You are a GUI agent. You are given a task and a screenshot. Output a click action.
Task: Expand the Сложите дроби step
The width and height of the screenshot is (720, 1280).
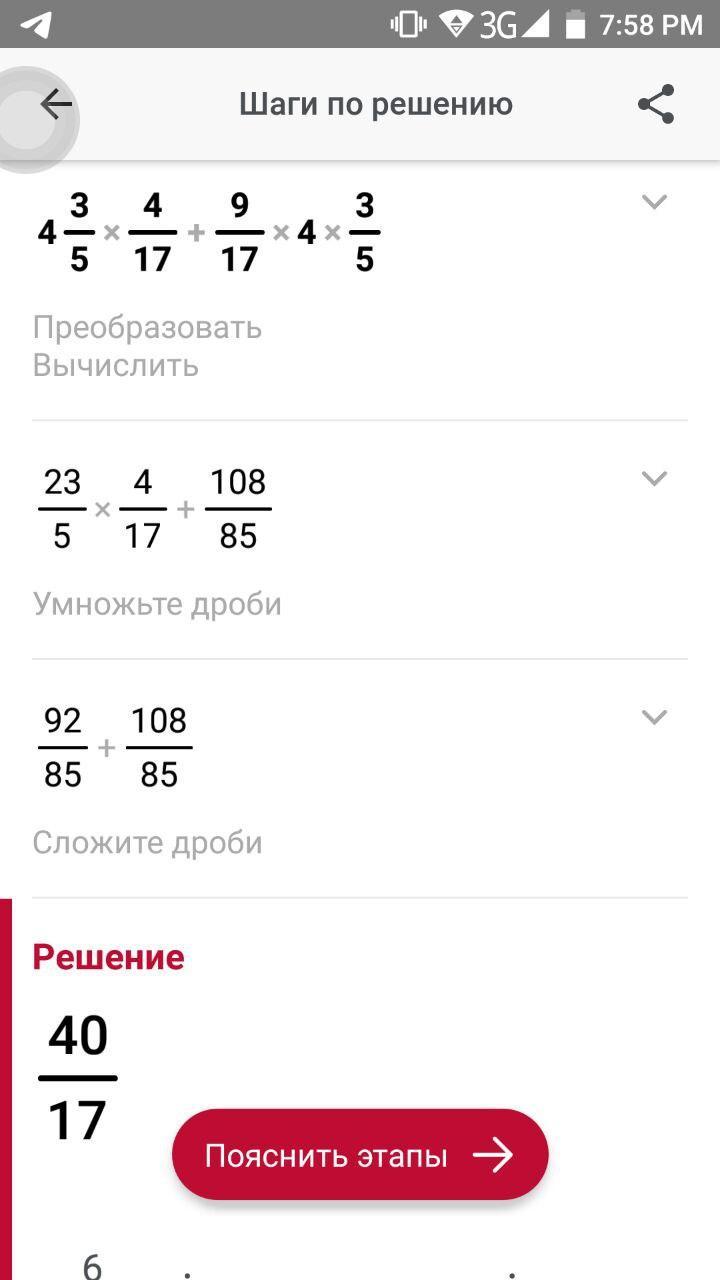tap(654, 717)
